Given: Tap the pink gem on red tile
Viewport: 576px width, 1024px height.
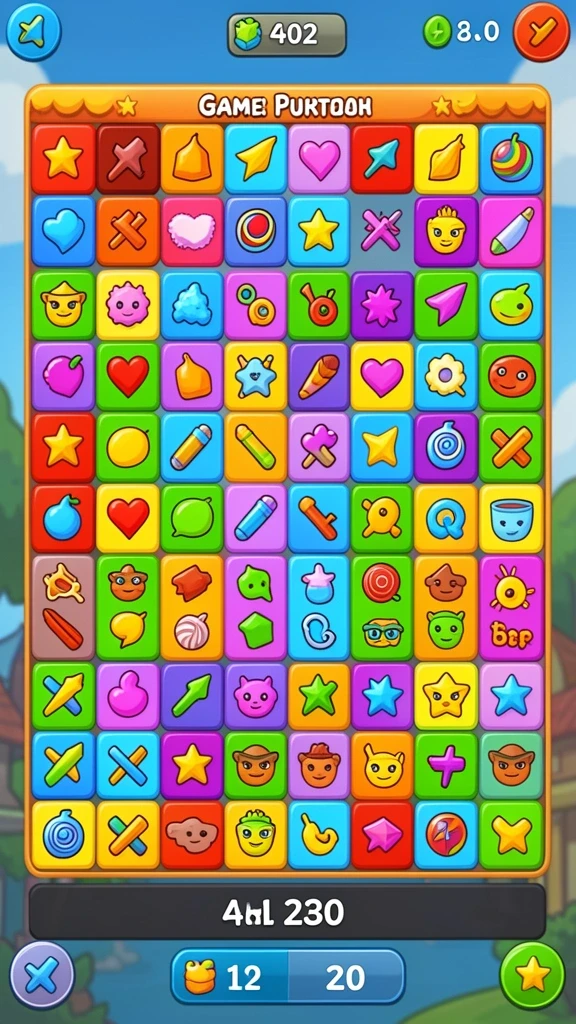Looking at the screenshot, I should coord(383,835).
